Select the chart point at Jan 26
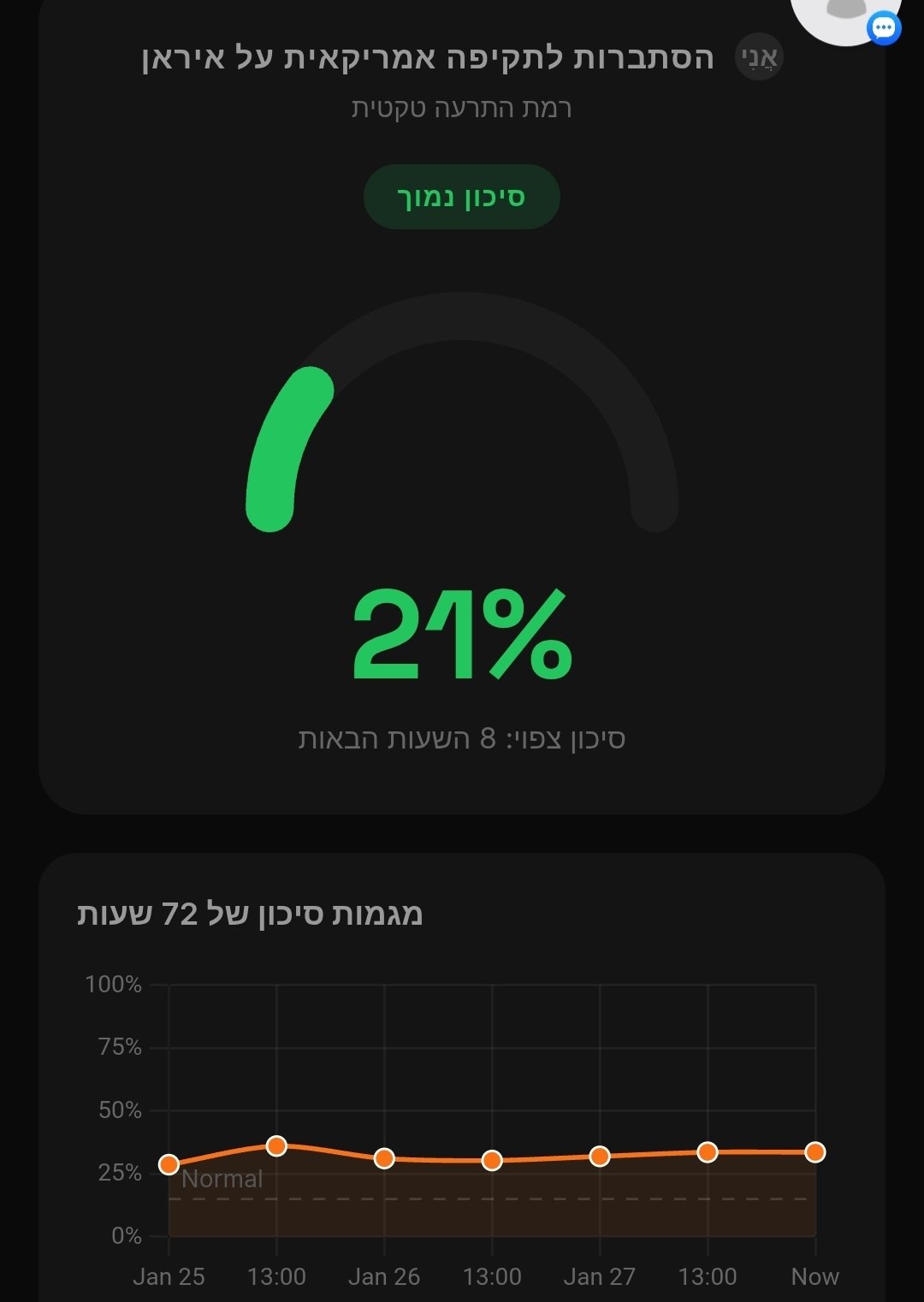The image size is (924, 1302). coord(384,1158)
